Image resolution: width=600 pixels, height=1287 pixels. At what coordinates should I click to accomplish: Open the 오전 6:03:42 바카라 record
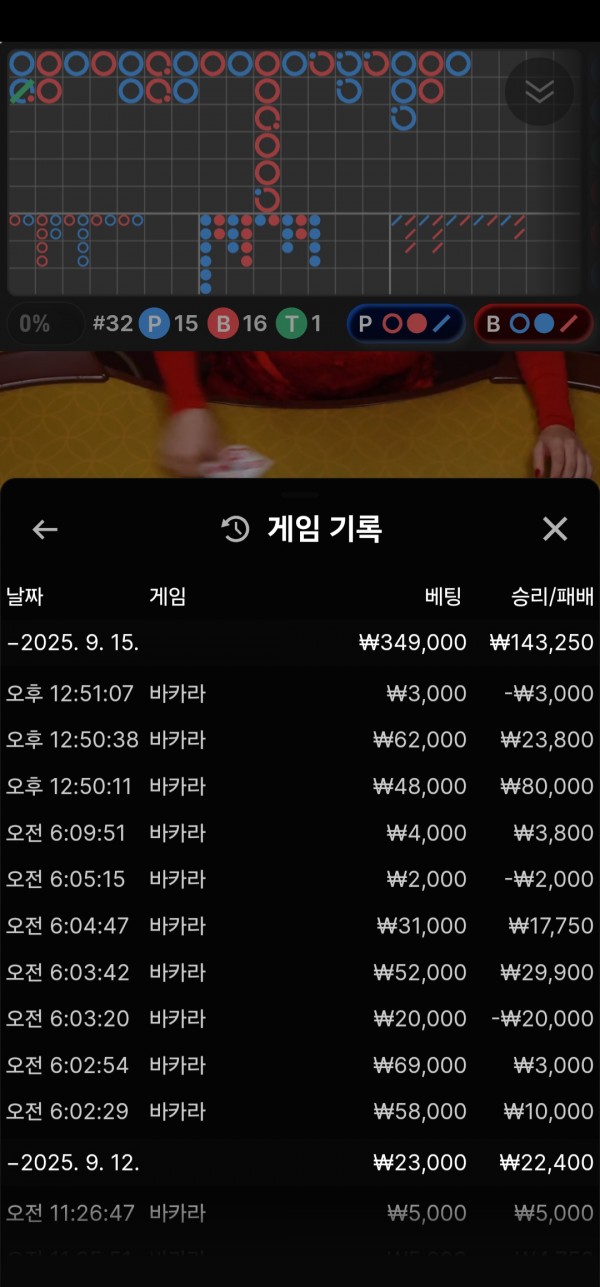pos(300,972)
